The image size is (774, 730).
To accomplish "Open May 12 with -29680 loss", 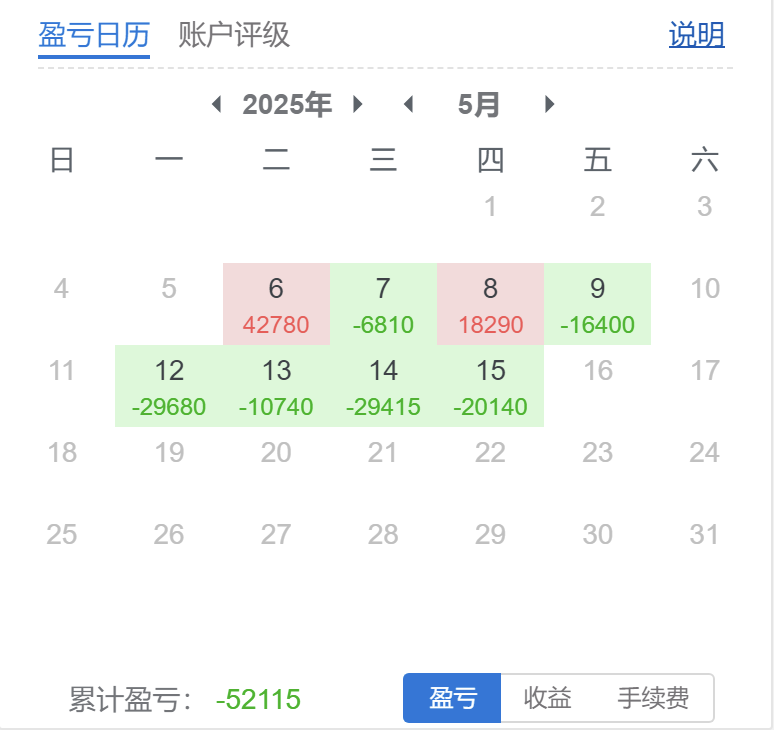I will click(x=169, y=386).
